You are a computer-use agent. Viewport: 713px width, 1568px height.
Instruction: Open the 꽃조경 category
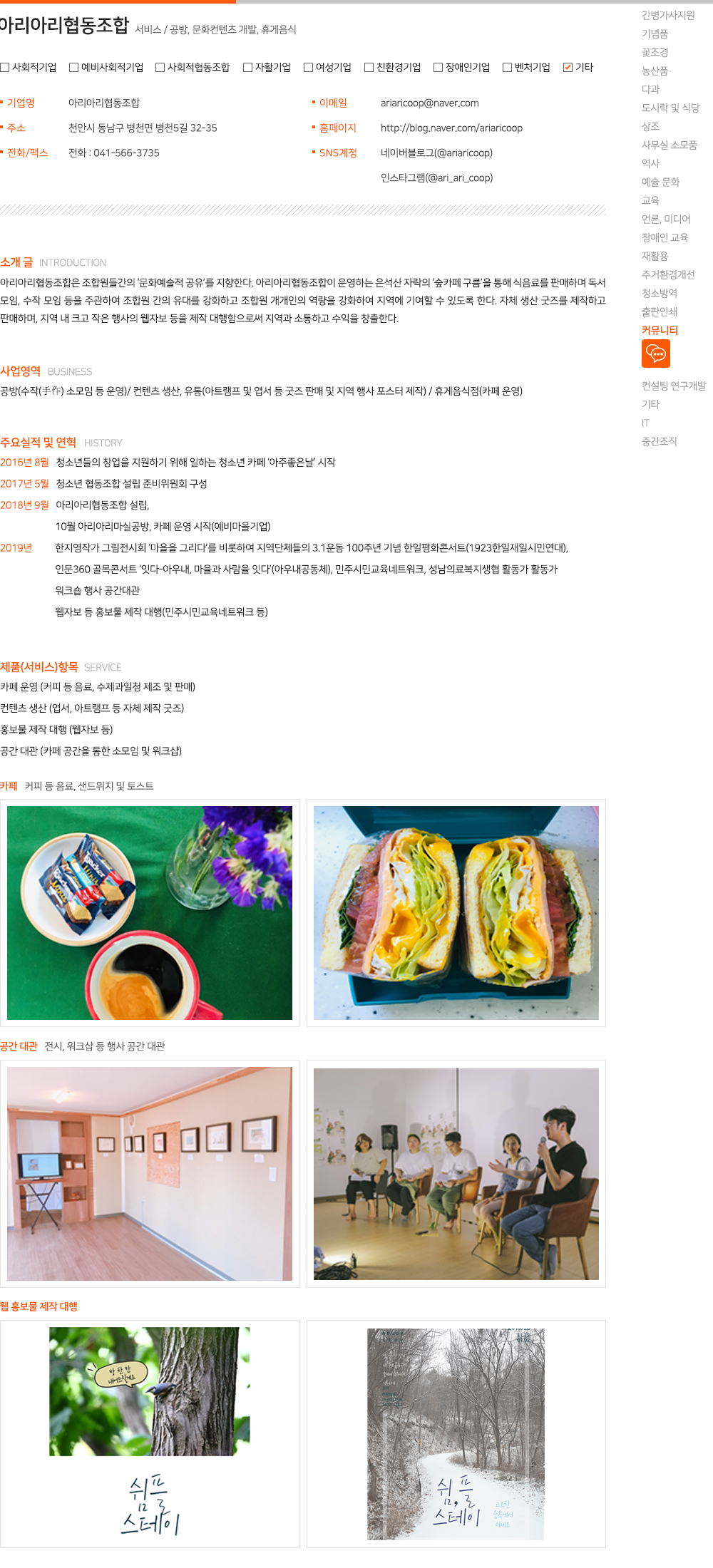655,52
